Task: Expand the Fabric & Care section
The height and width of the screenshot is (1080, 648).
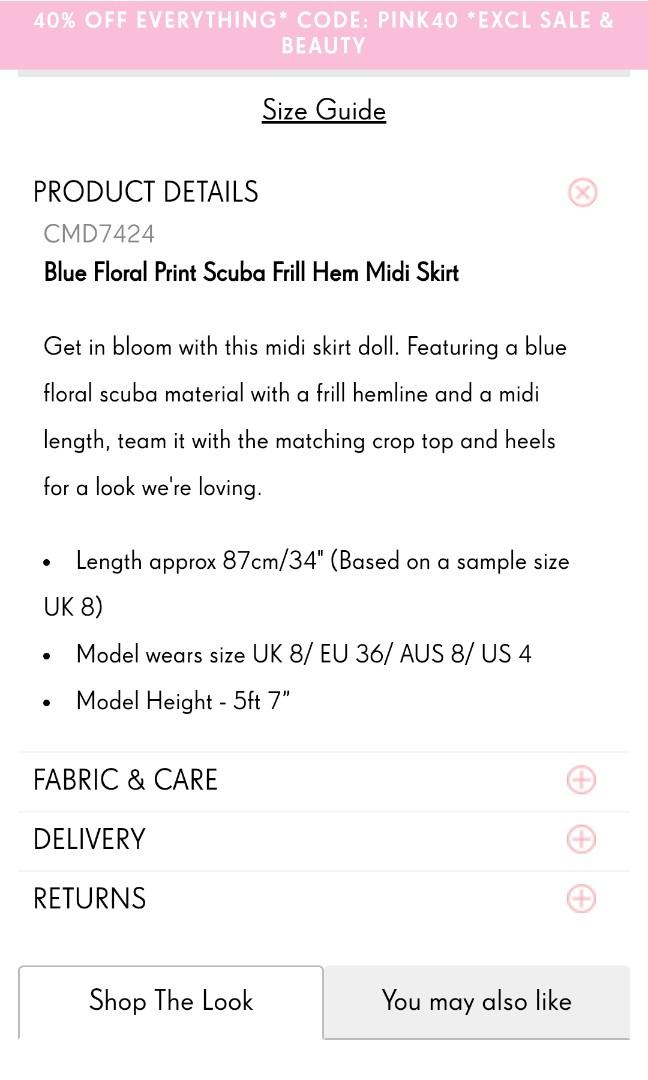Action: pos(581,780)
